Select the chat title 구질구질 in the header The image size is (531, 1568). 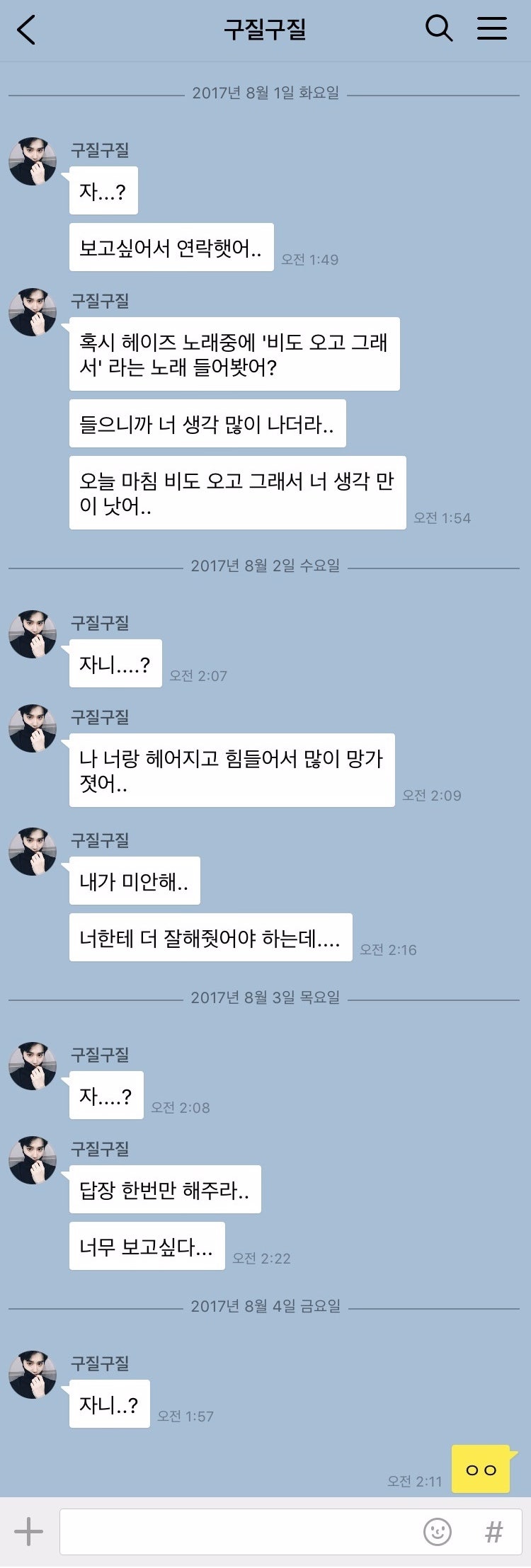coord(265,30)
